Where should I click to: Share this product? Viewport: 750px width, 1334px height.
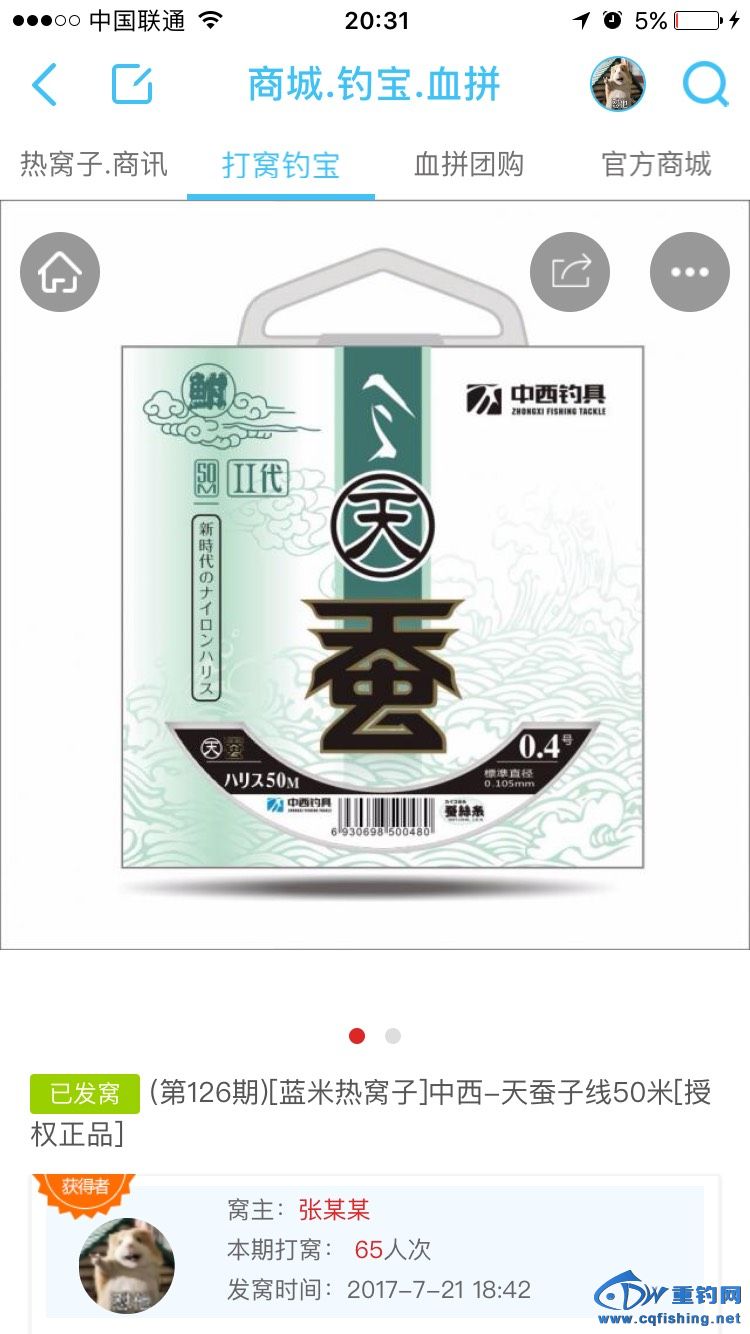[x=570, y=272]
